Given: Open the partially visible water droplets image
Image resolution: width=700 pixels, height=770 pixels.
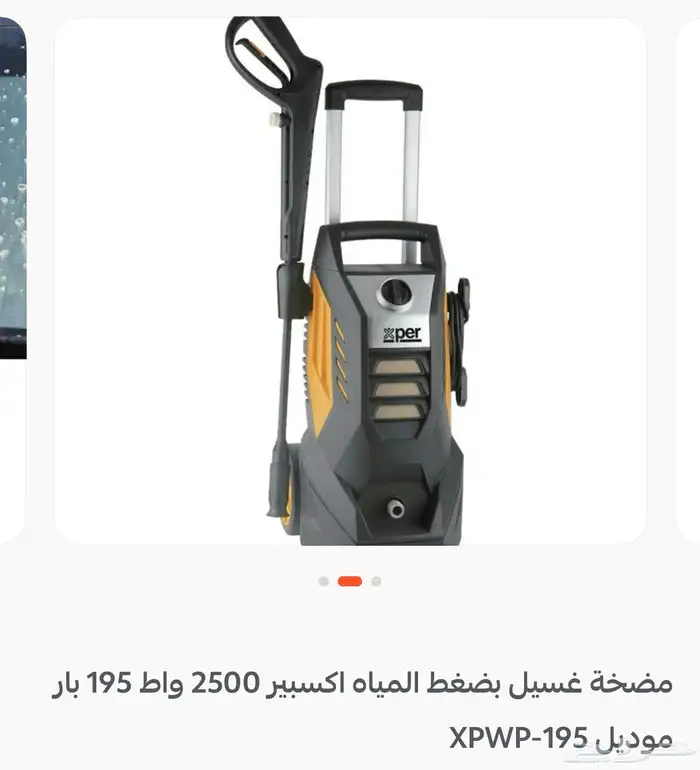Looking at the screenshot, I should 11,200.
